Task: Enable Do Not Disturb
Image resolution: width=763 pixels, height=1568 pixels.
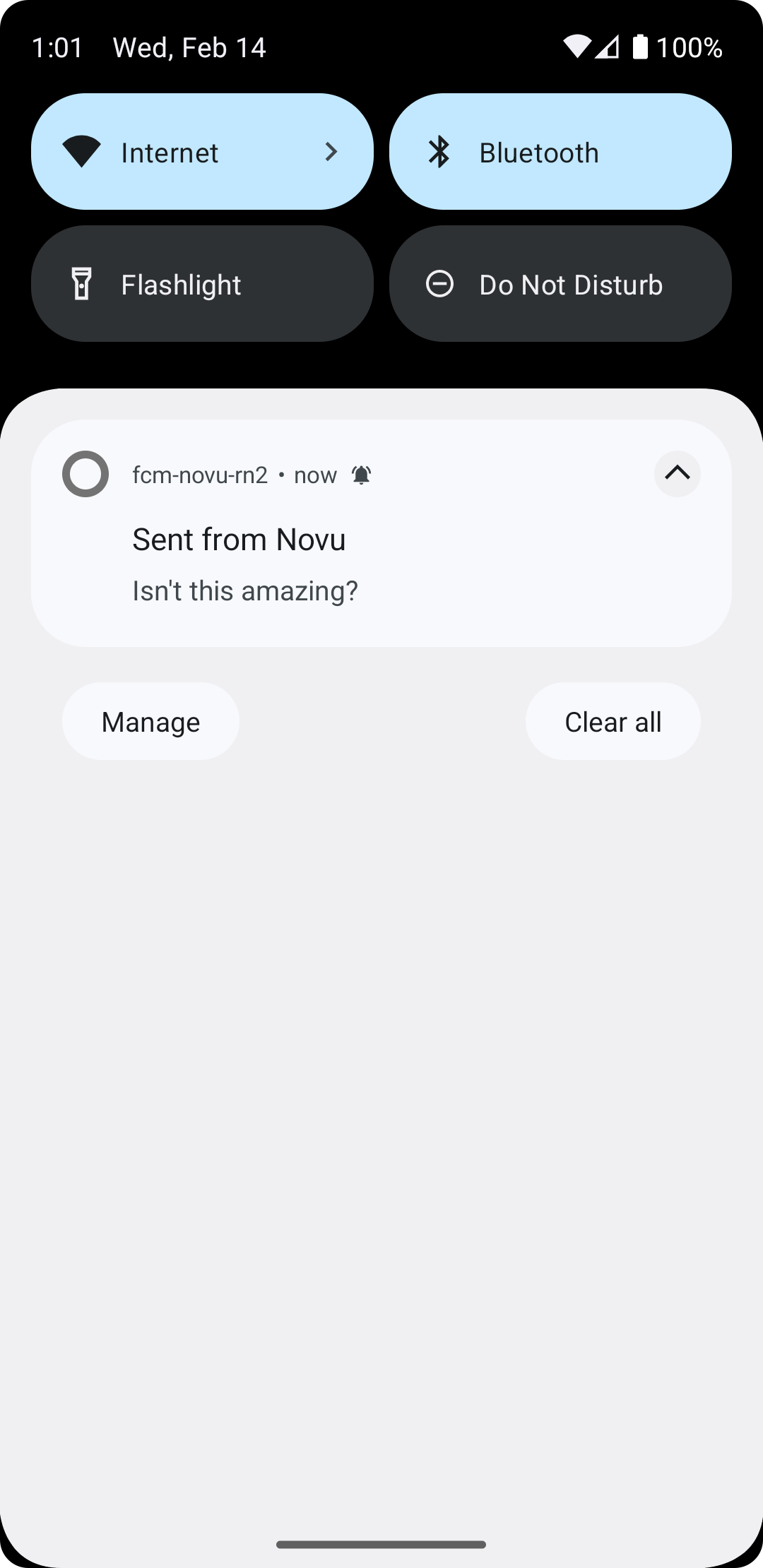Action: click(x=560, y=284)
